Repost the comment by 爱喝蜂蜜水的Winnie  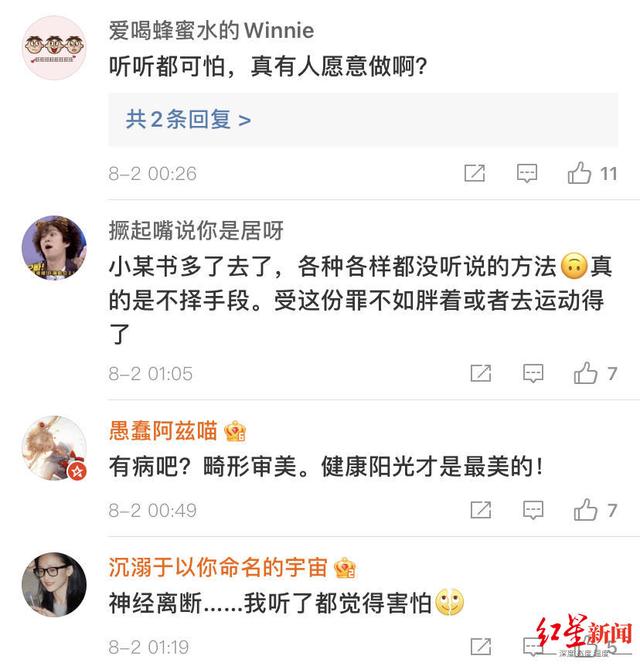tap(475, 174)
